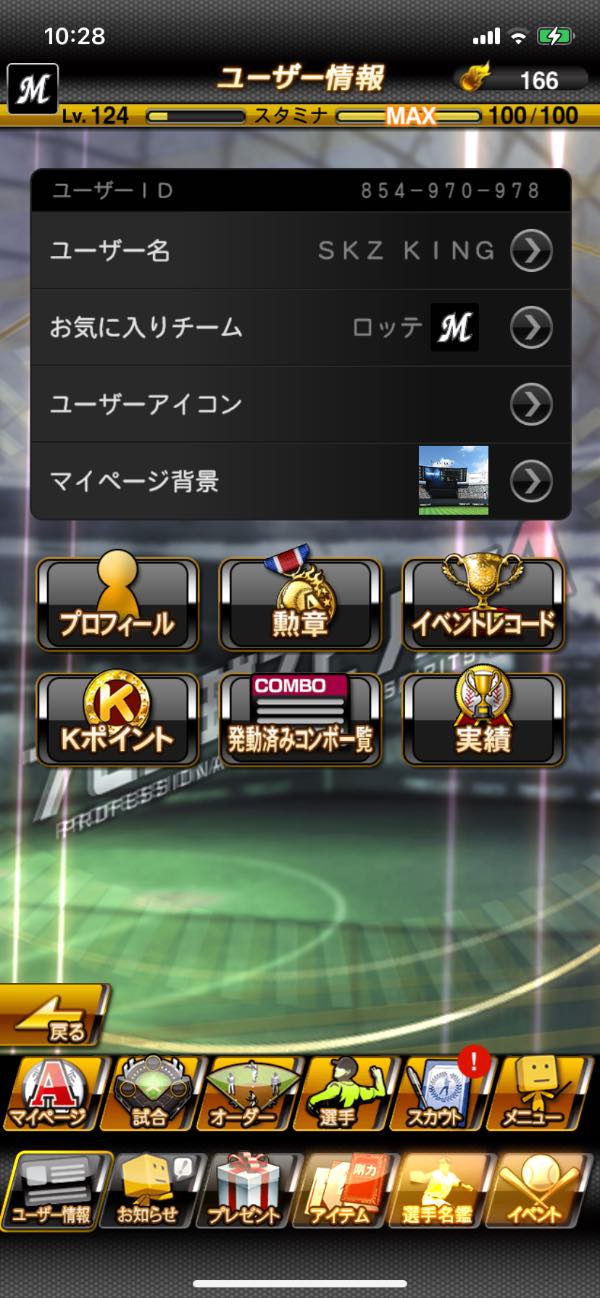Open the プロフィール button
The image size is (600, 1298).
tap(117, 606)
